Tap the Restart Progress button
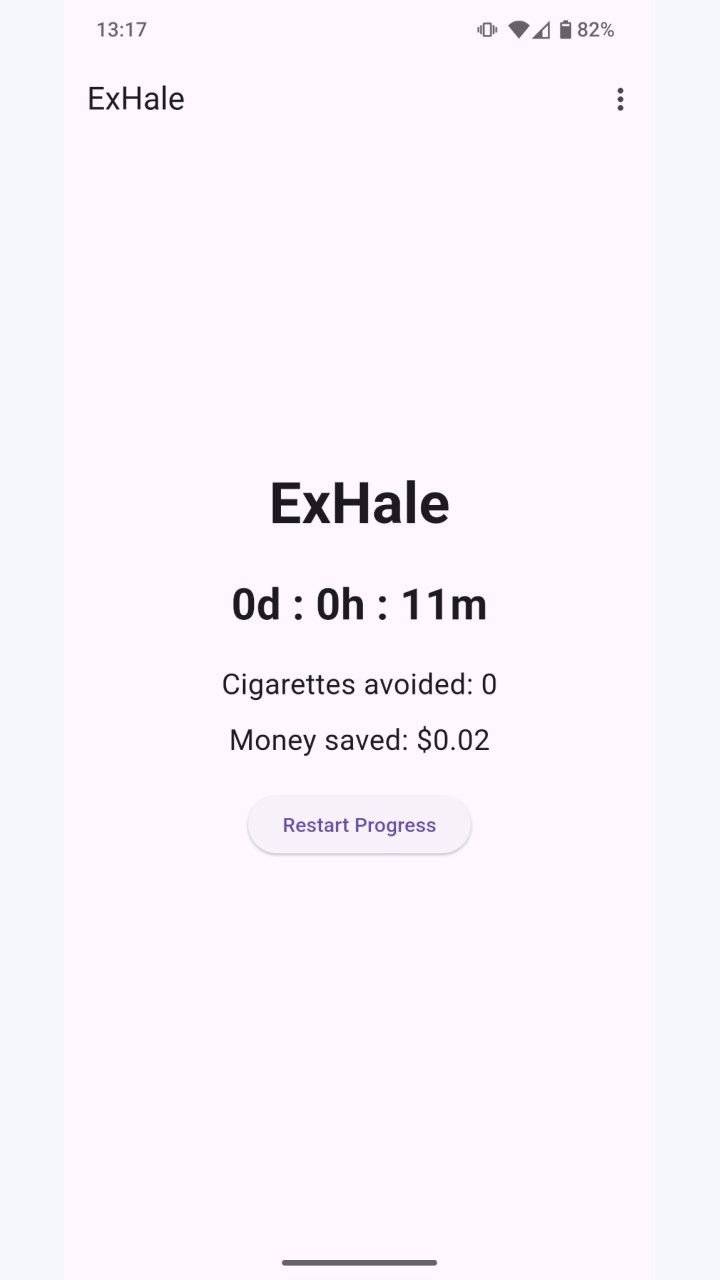The width and height of the screenshot is (720, 1280). click(x=359, y=825)
